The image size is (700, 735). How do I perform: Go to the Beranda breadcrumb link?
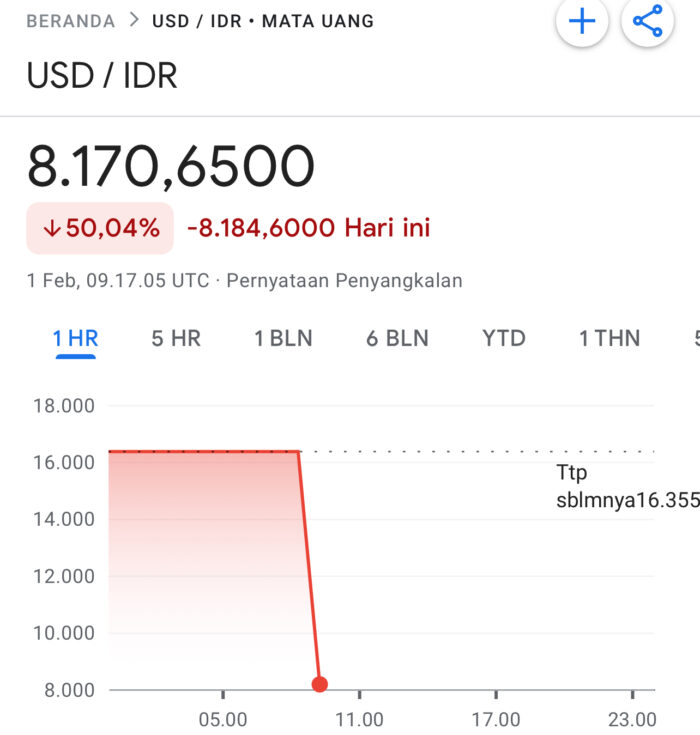(71, 21)
